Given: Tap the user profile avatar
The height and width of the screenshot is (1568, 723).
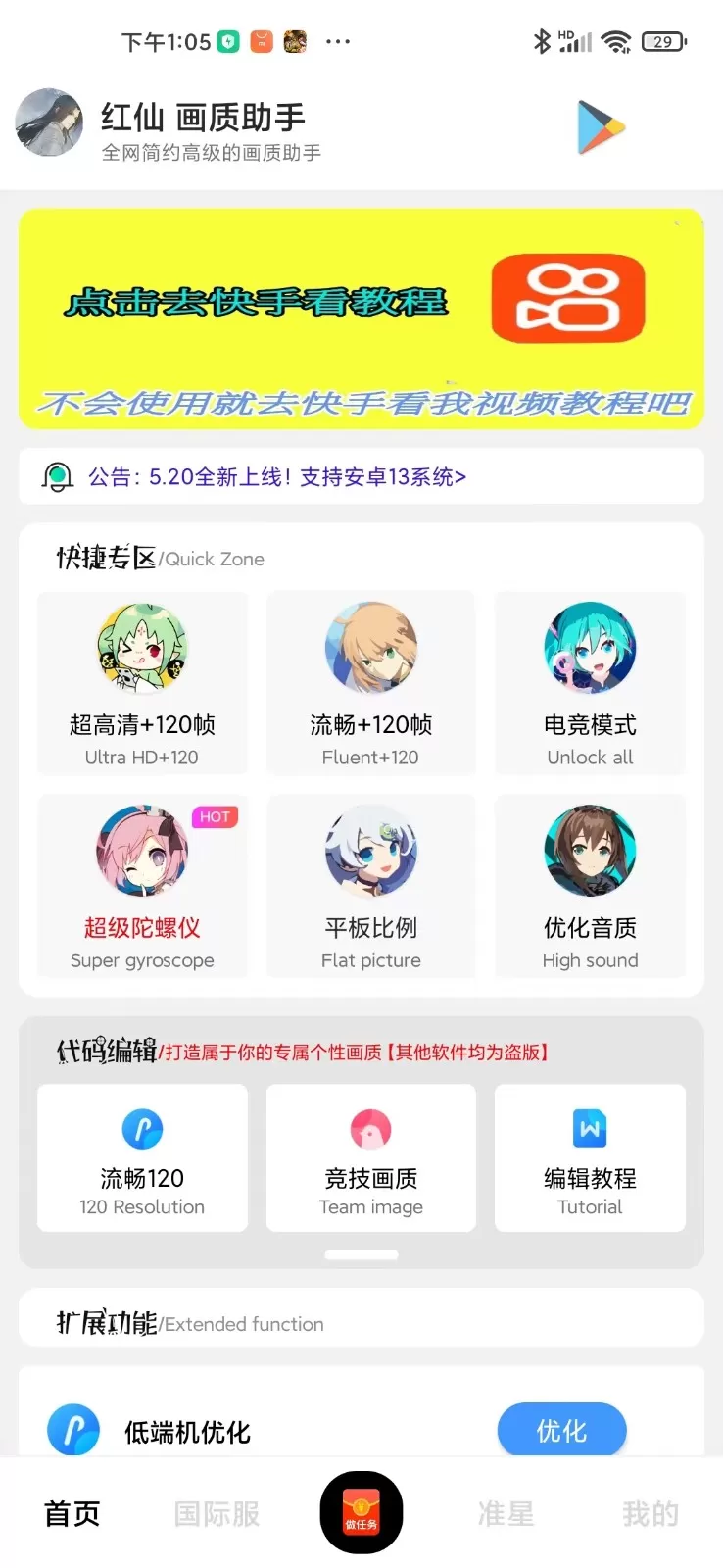Looking at the screenshot, I should (49, 124).
